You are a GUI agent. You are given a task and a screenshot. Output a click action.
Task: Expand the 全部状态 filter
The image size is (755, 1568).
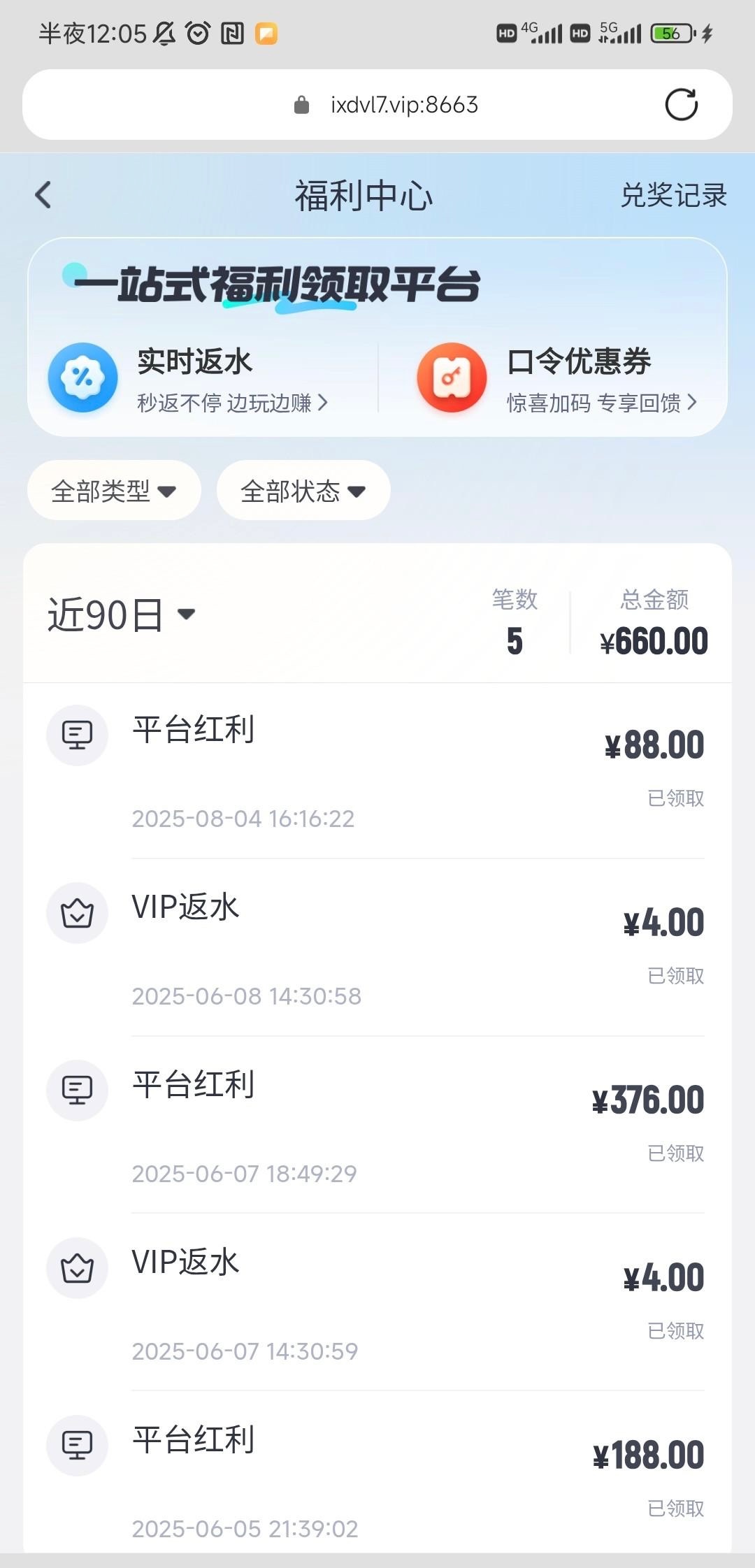pyautogui.click(x=303, y=491)
